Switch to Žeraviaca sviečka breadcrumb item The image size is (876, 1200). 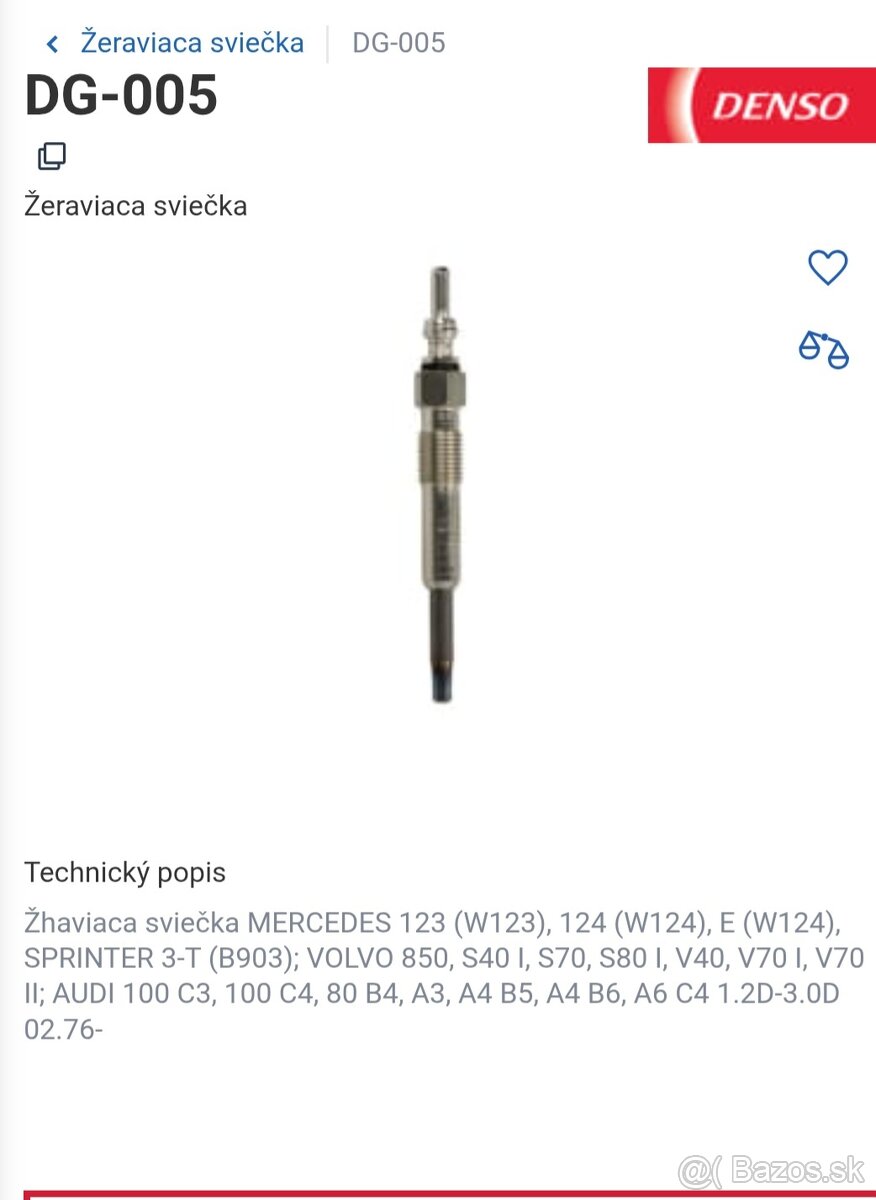[190, 42]
